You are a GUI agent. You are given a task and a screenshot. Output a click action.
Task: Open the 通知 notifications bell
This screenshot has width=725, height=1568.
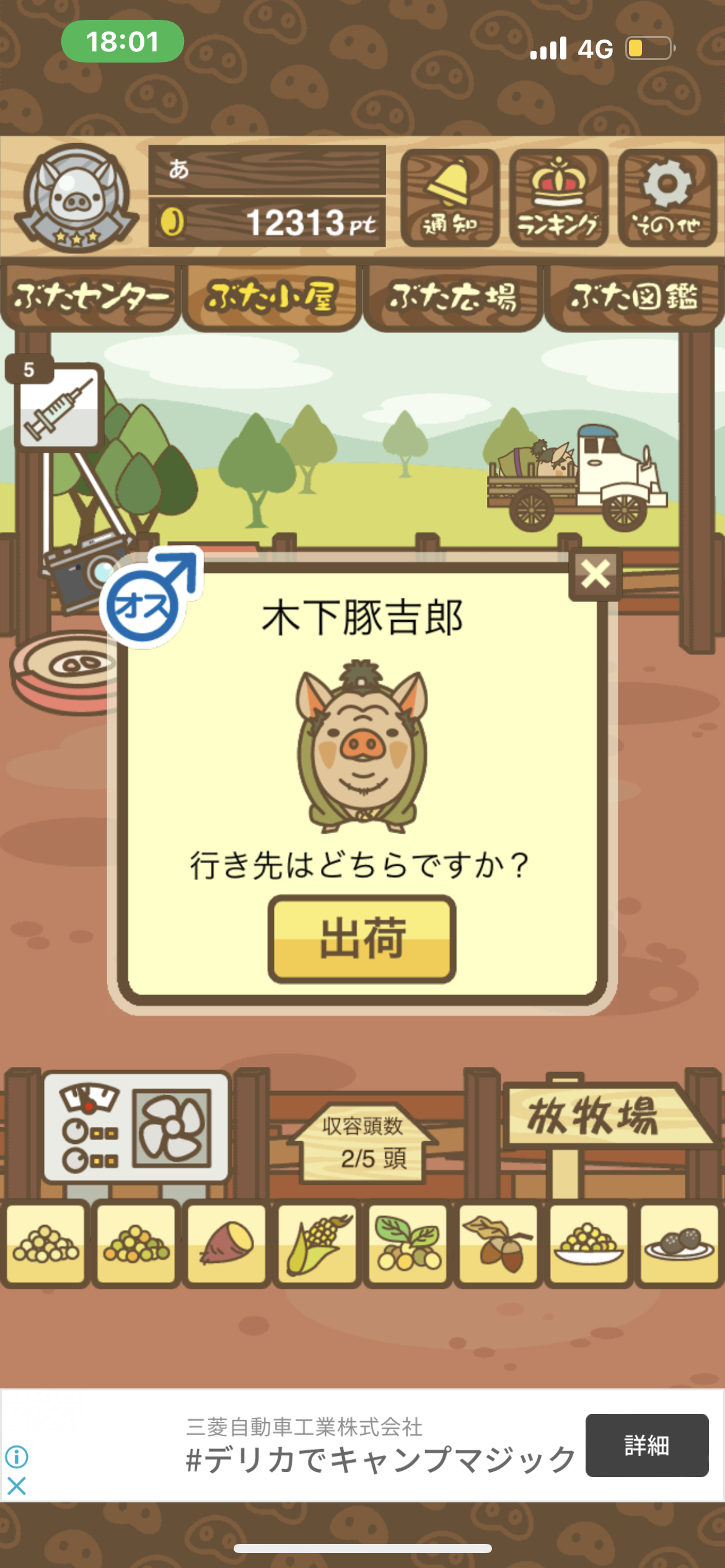(450, 198)
